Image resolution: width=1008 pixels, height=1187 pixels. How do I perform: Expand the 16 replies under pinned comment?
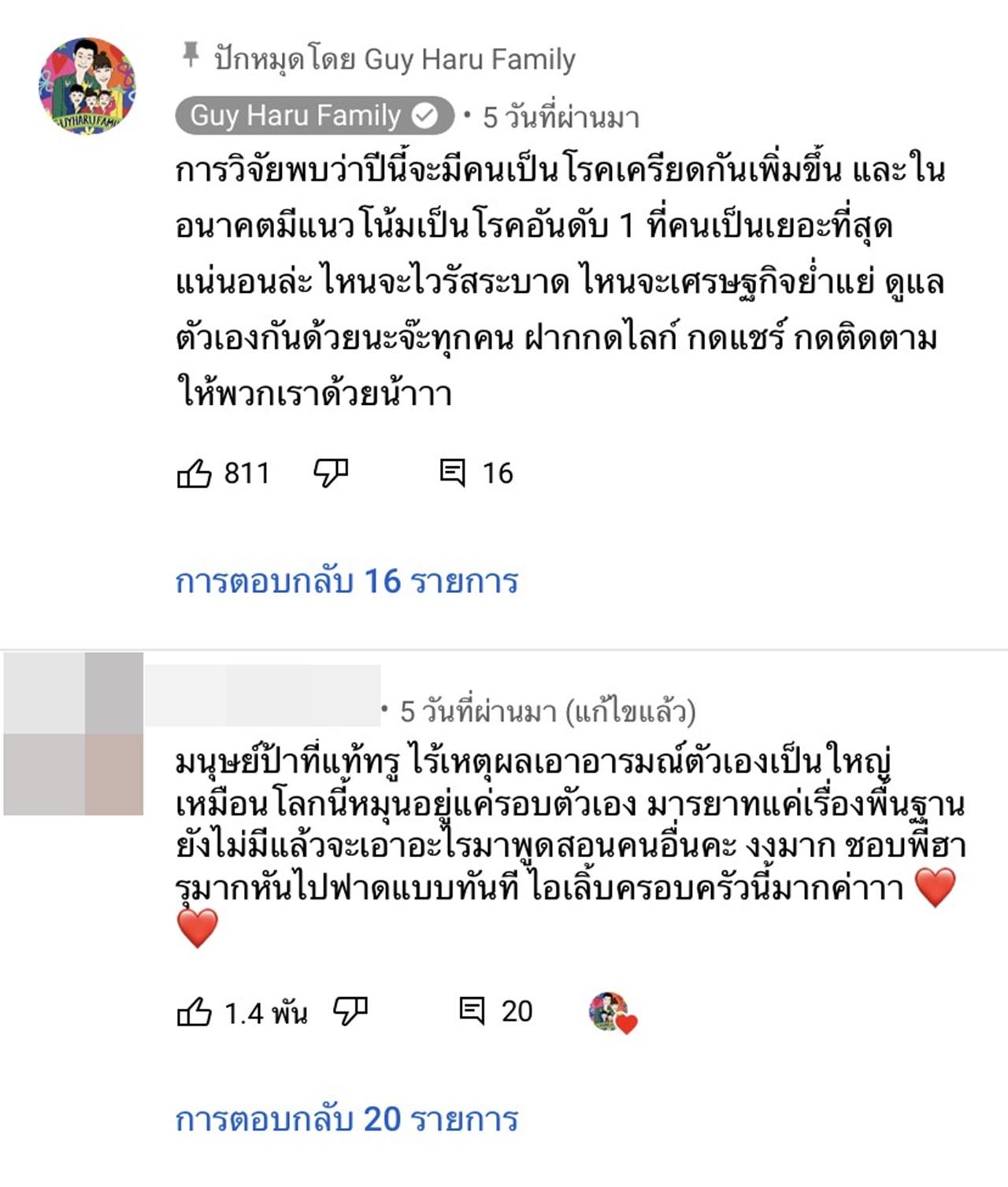point(346,581)
